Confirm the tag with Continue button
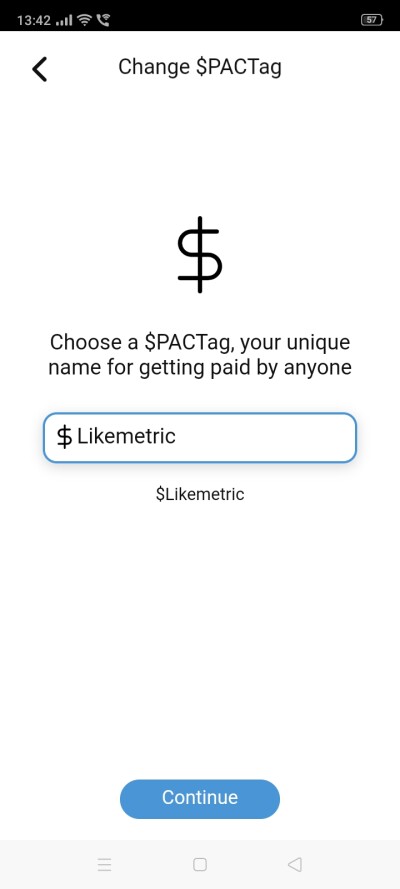This screenshot has width=400, height=889. pos(200,798)
